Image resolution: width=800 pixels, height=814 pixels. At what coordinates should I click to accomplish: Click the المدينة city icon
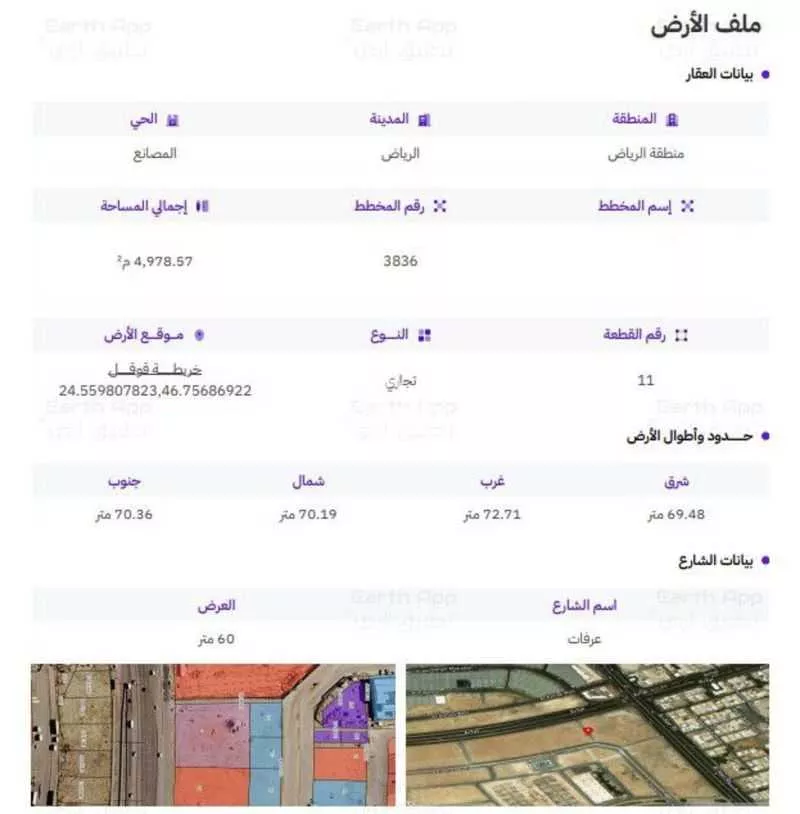(x=425, y=118)
